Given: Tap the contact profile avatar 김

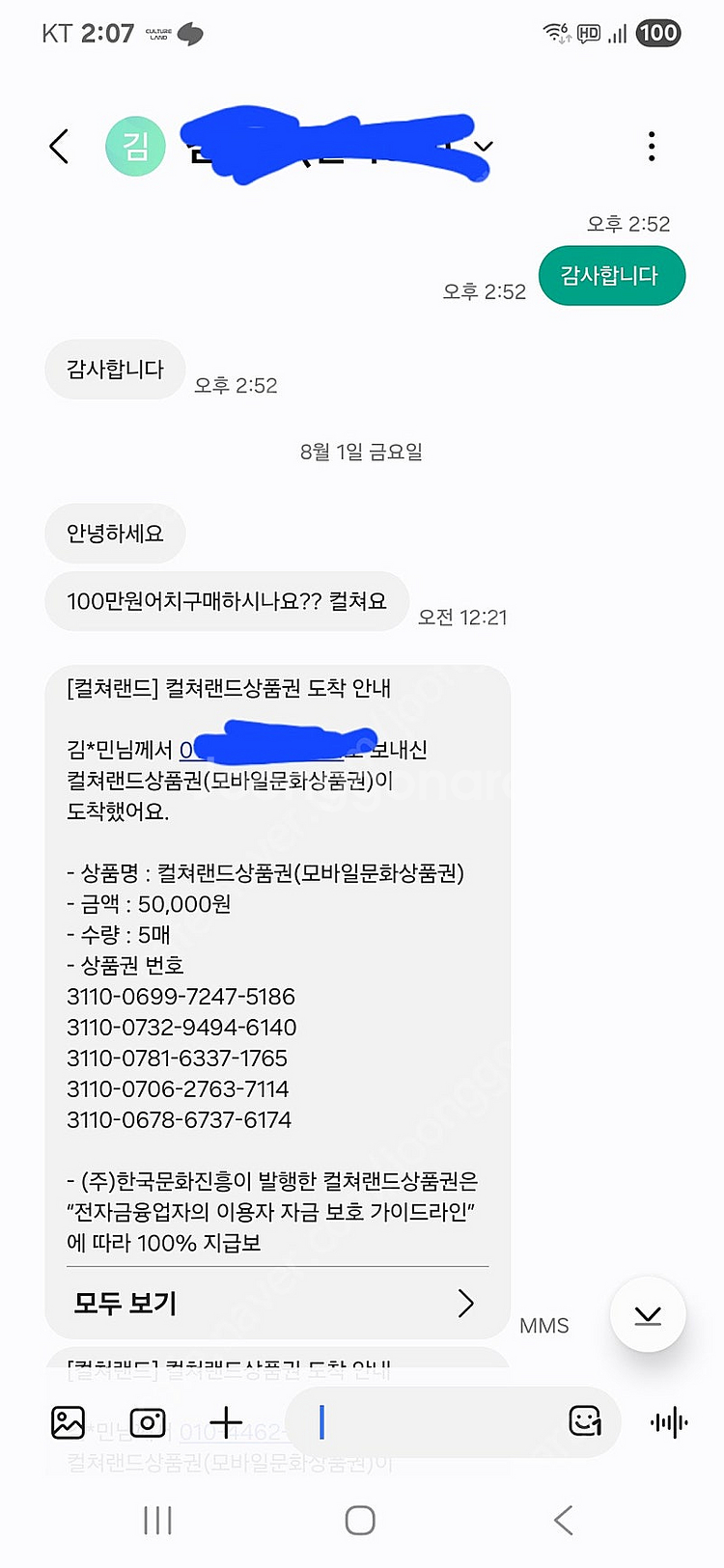Looking at the screenshot, I should pyautogui.click(x=135, y=146).
